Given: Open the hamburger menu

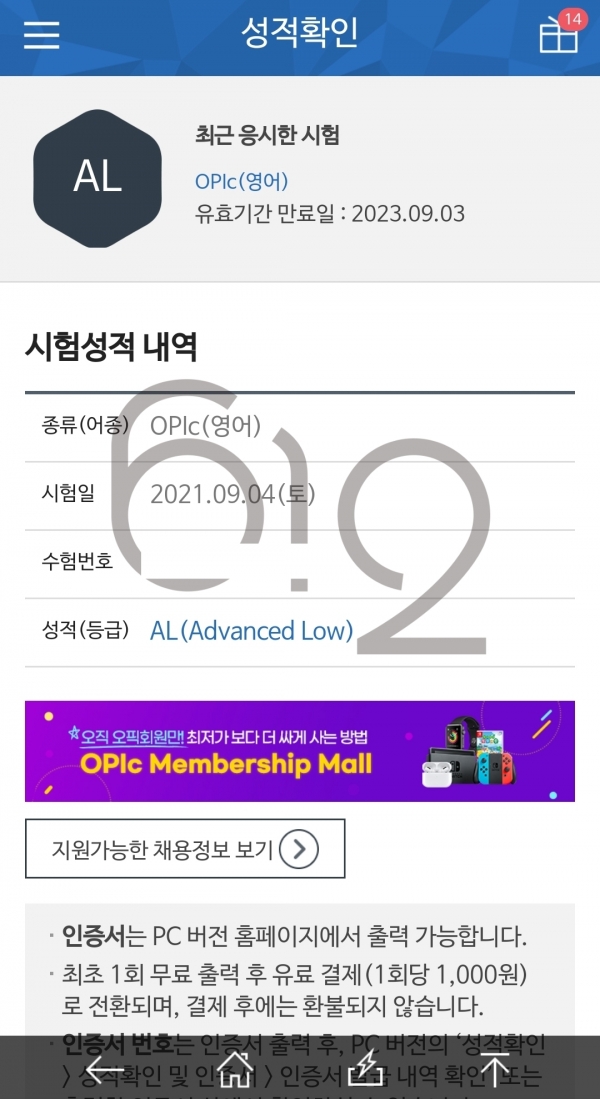Looking at the screenshot, I should (x=41, y=35).
